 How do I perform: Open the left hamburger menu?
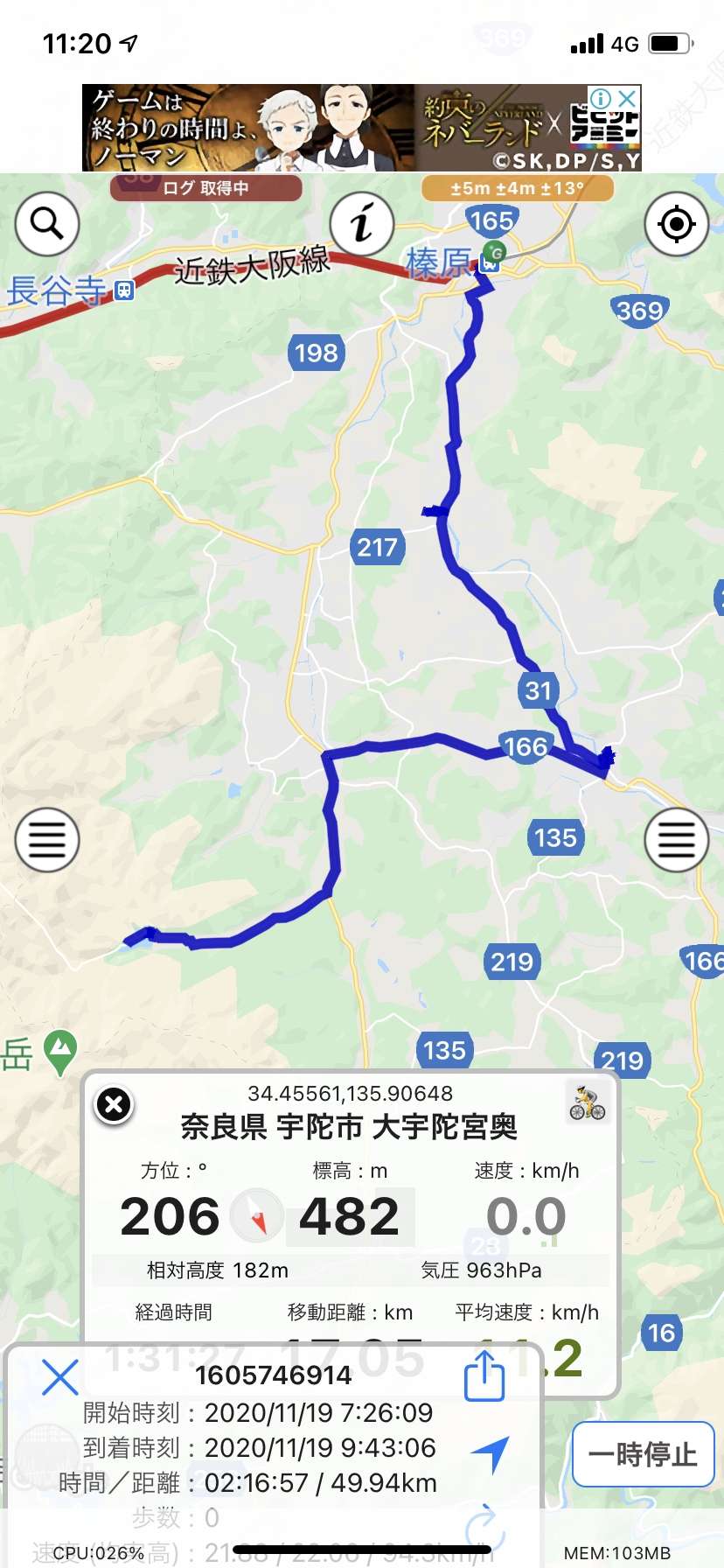47,840
